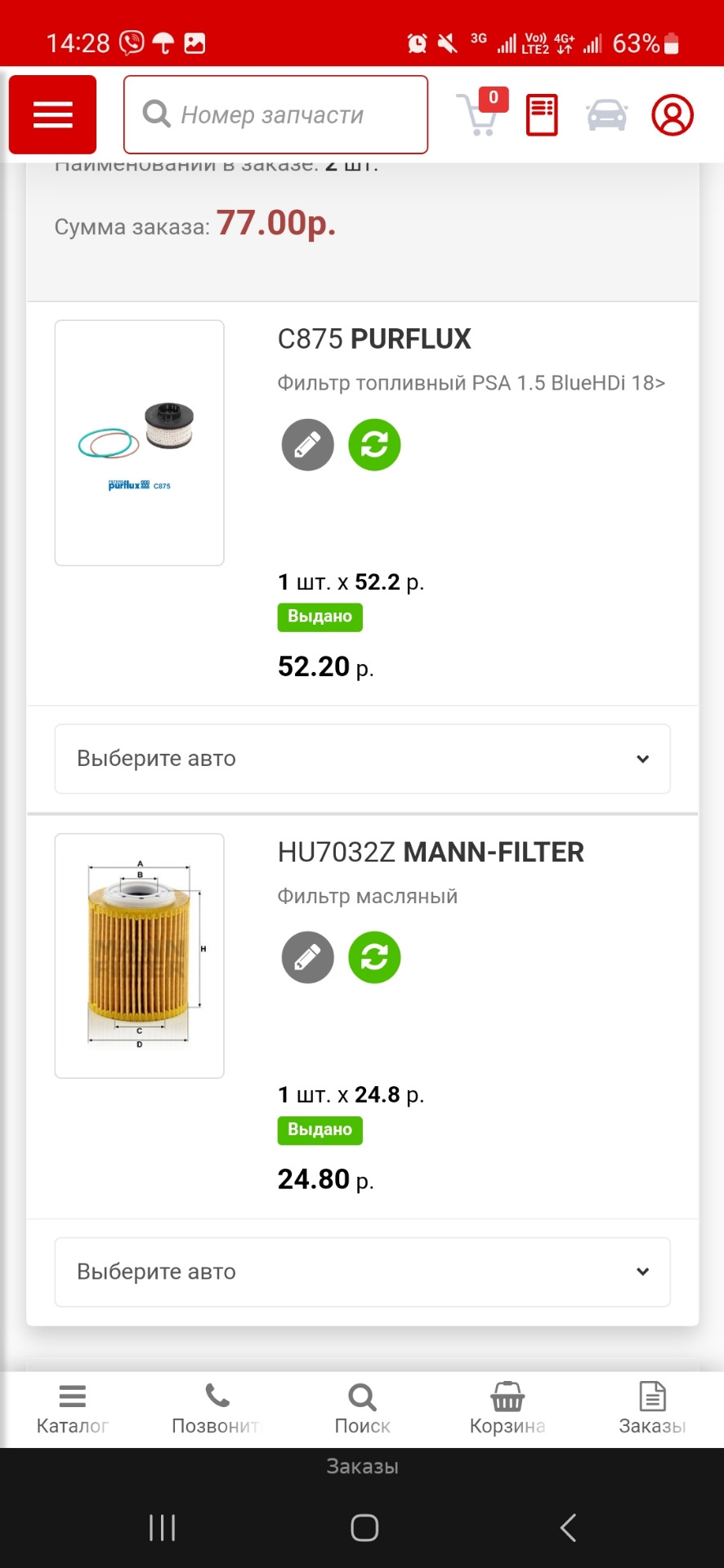Screen dimensions: 724x1568
Task: Switch to the Каталог tab
Action: coord(73,1409)
